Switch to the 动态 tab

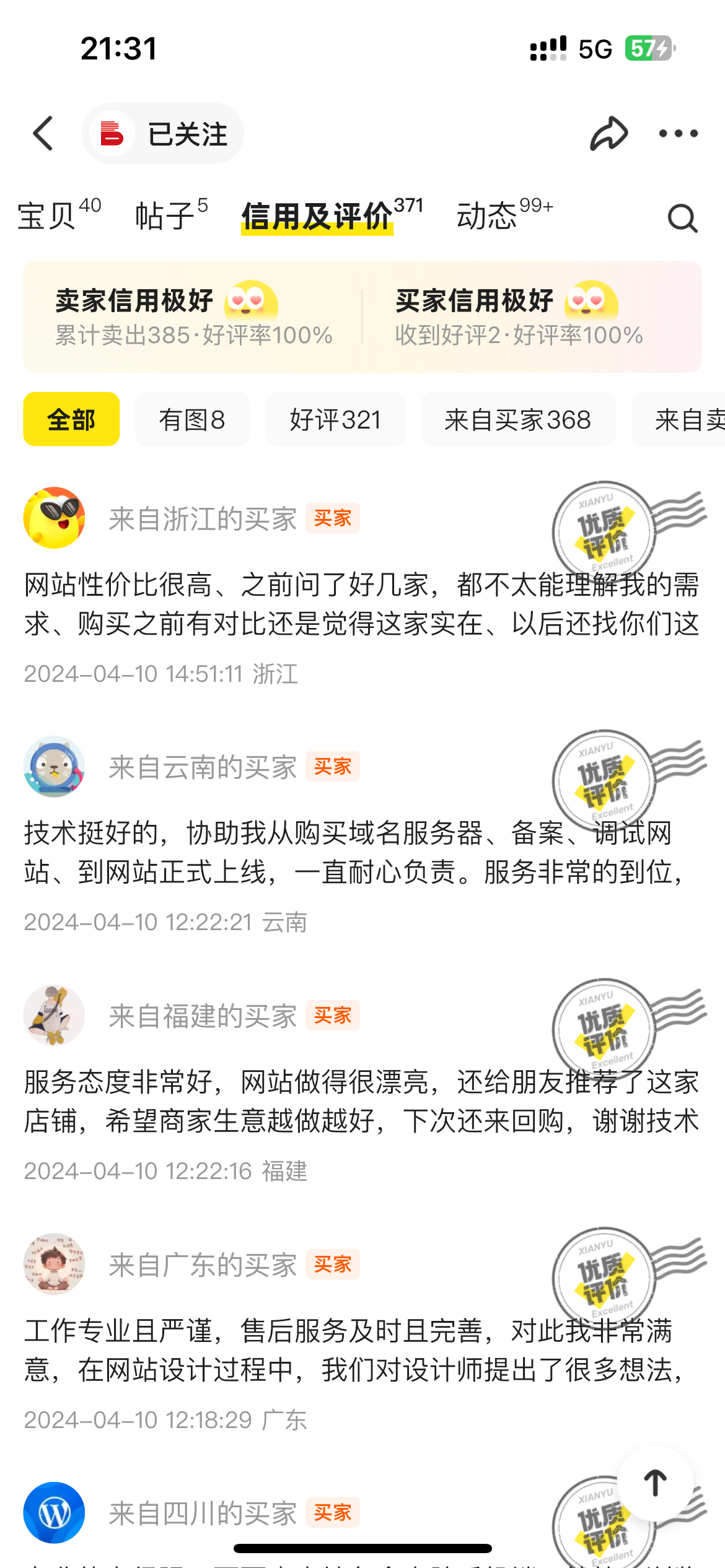[x=504, y=216]
